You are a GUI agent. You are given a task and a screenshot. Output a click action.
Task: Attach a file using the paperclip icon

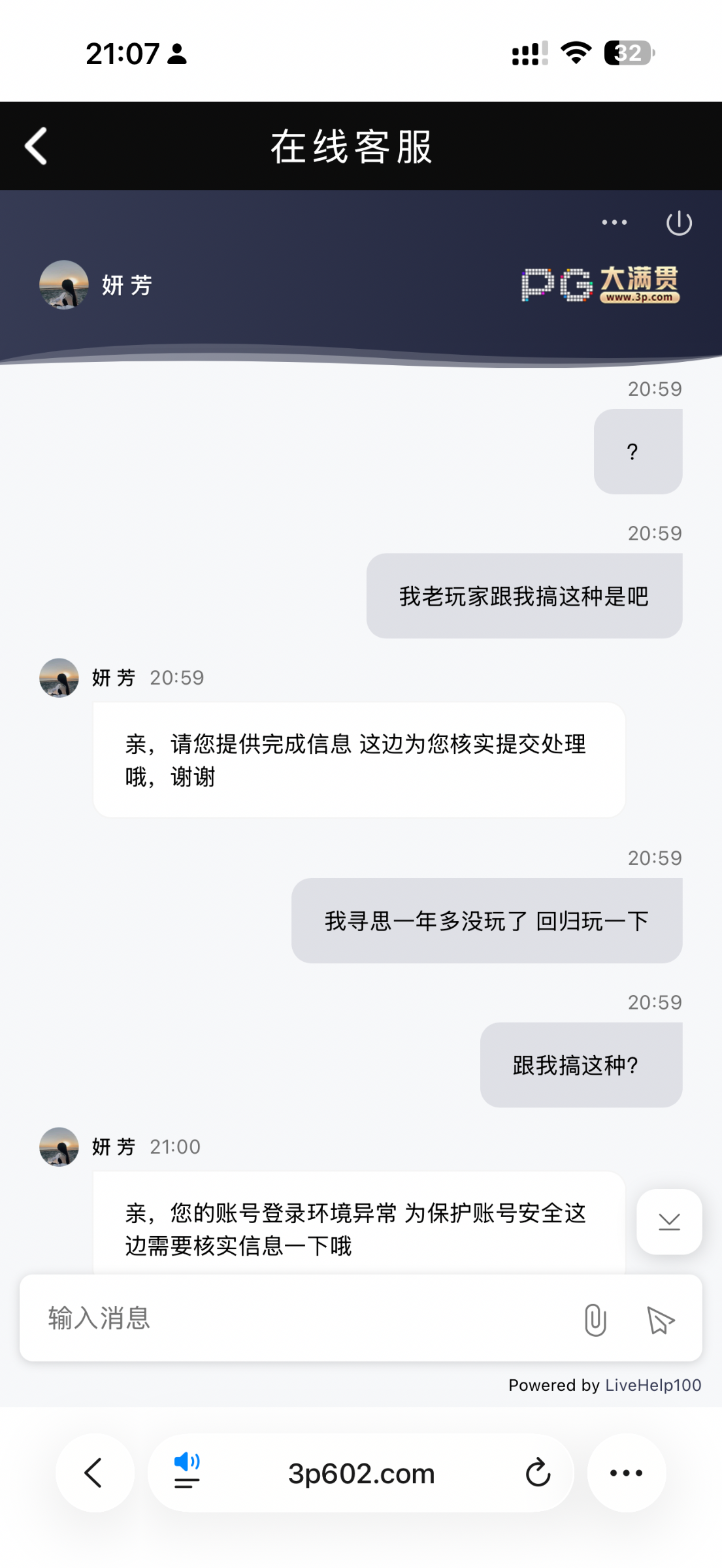click(595, 1319)
